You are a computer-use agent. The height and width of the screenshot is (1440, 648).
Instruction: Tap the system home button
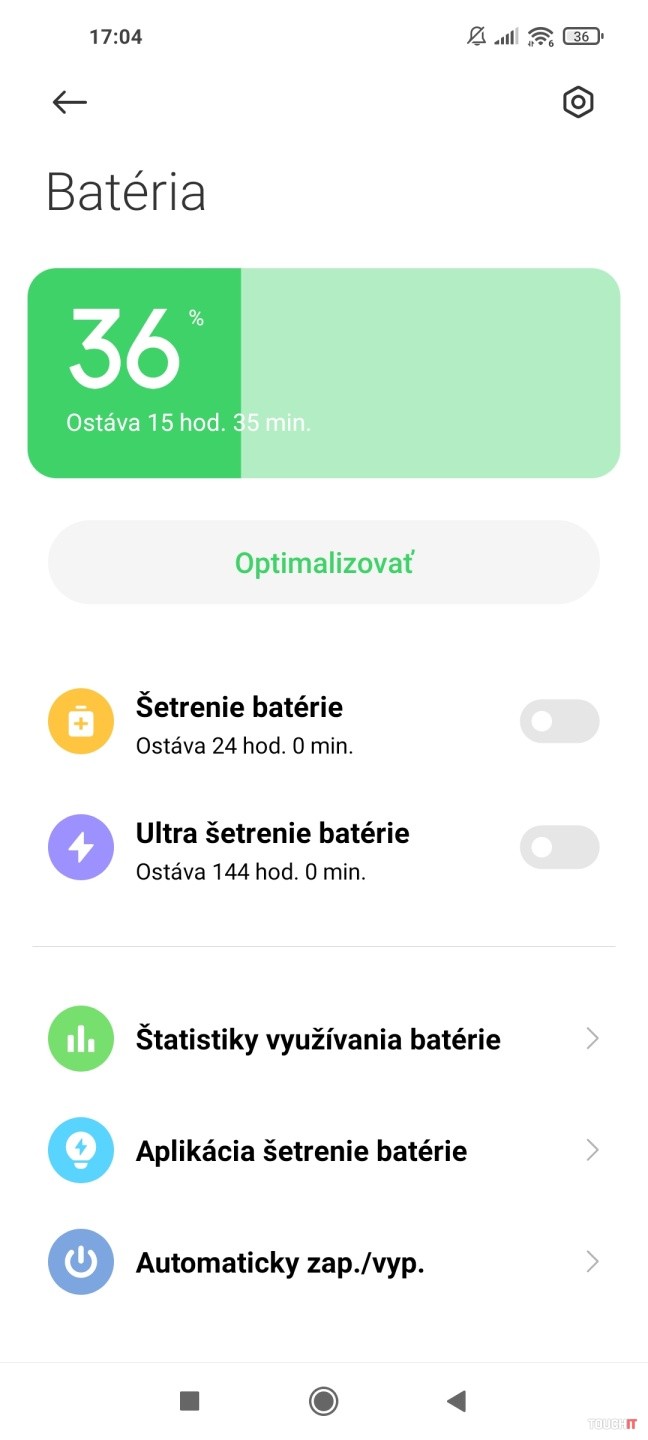point(323,1401)
